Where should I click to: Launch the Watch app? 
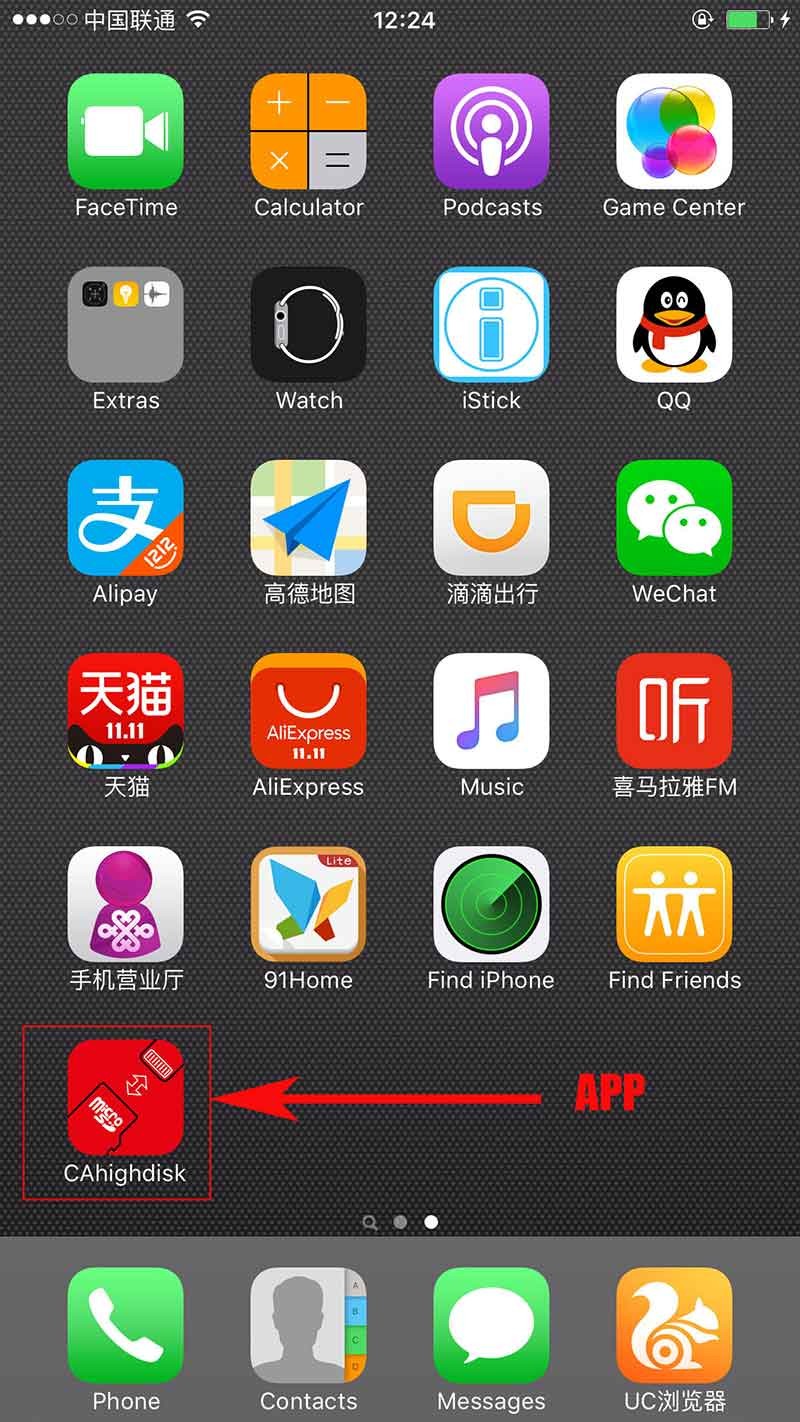308,325
